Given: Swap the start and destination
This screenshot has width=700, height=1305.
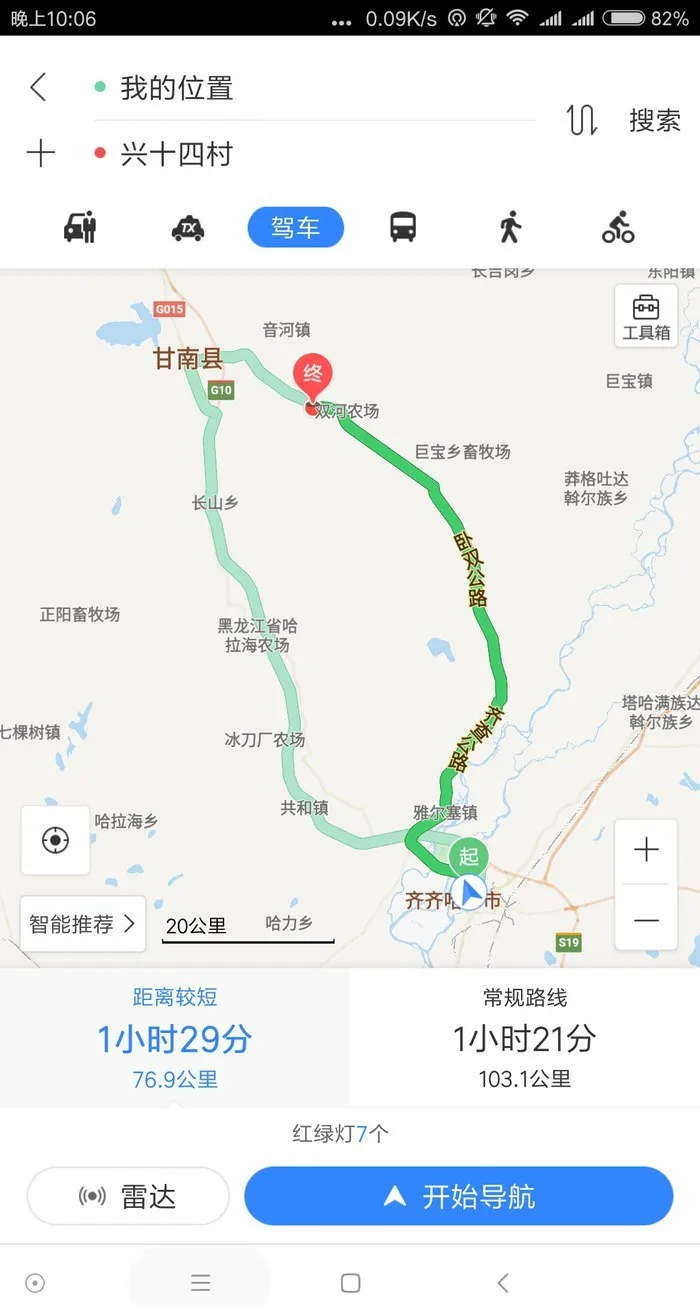Looking at the screenshot, I should tap(581, 120).
